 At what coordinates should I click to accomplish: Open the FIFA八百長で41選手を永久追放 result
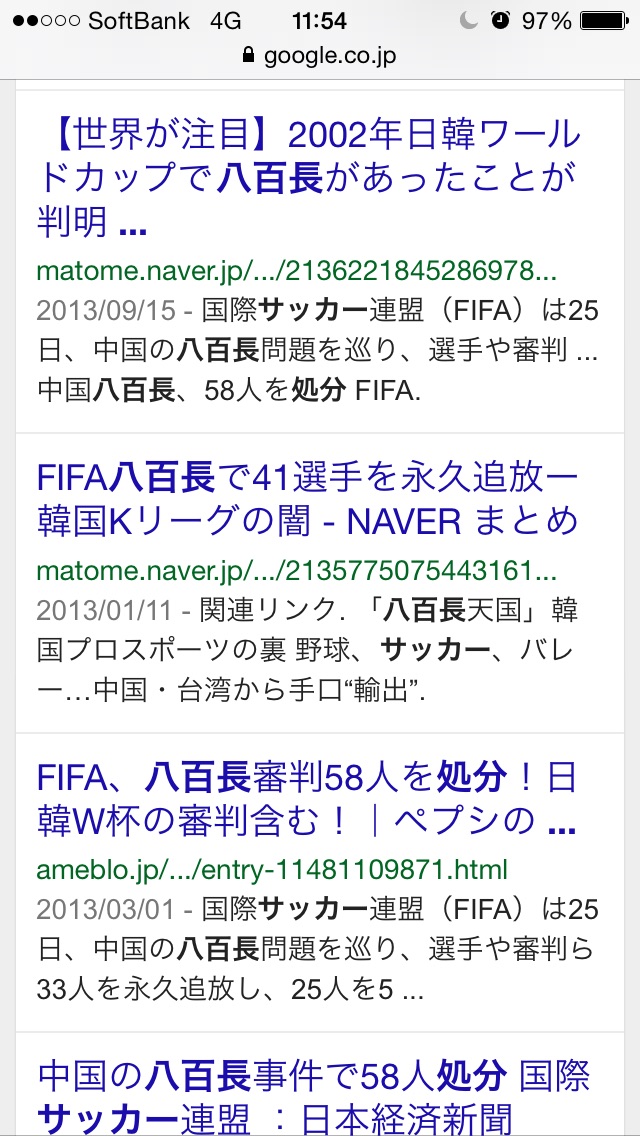[308, 498]
